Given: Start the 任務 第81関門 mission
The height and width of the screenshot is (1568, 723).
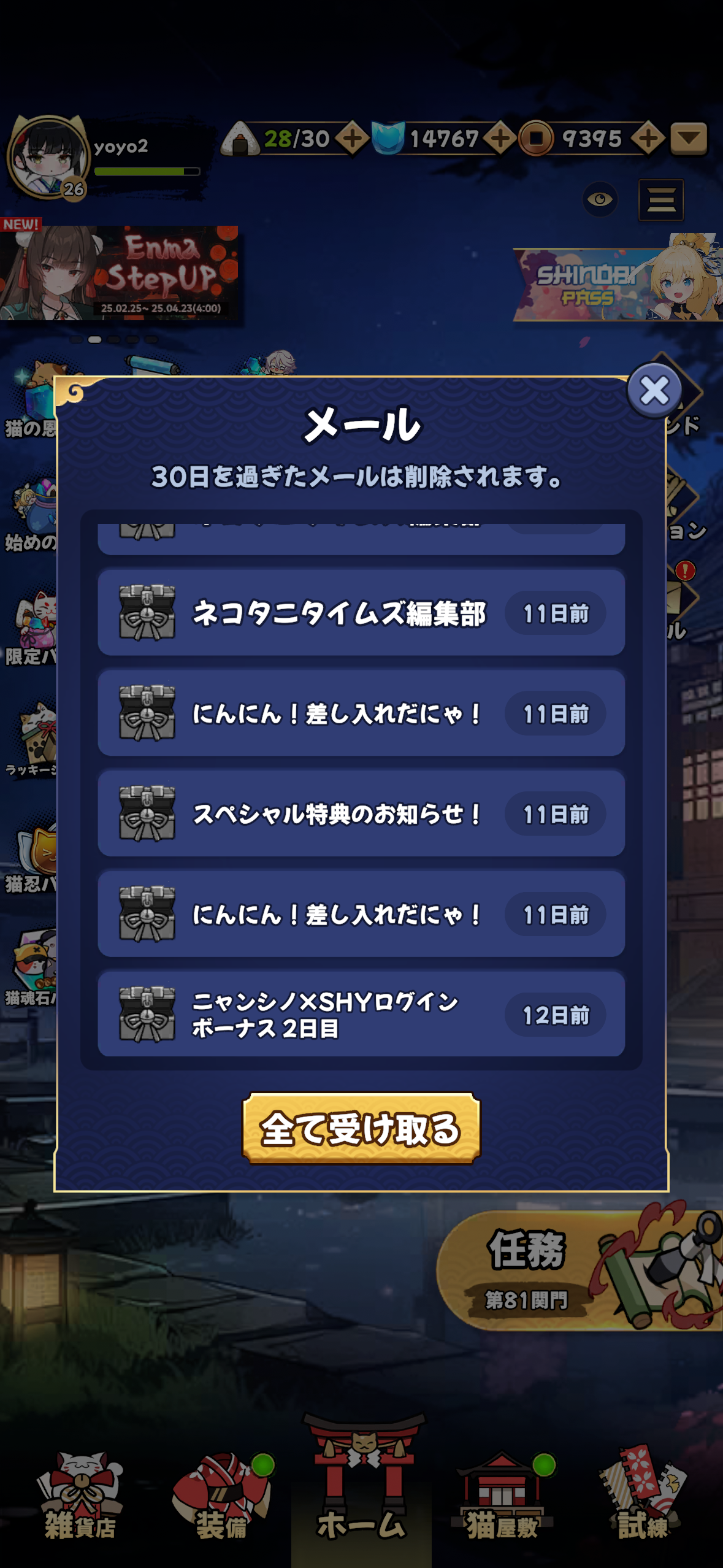Looking at the screenshot, I should click(x=576, y=1270).
